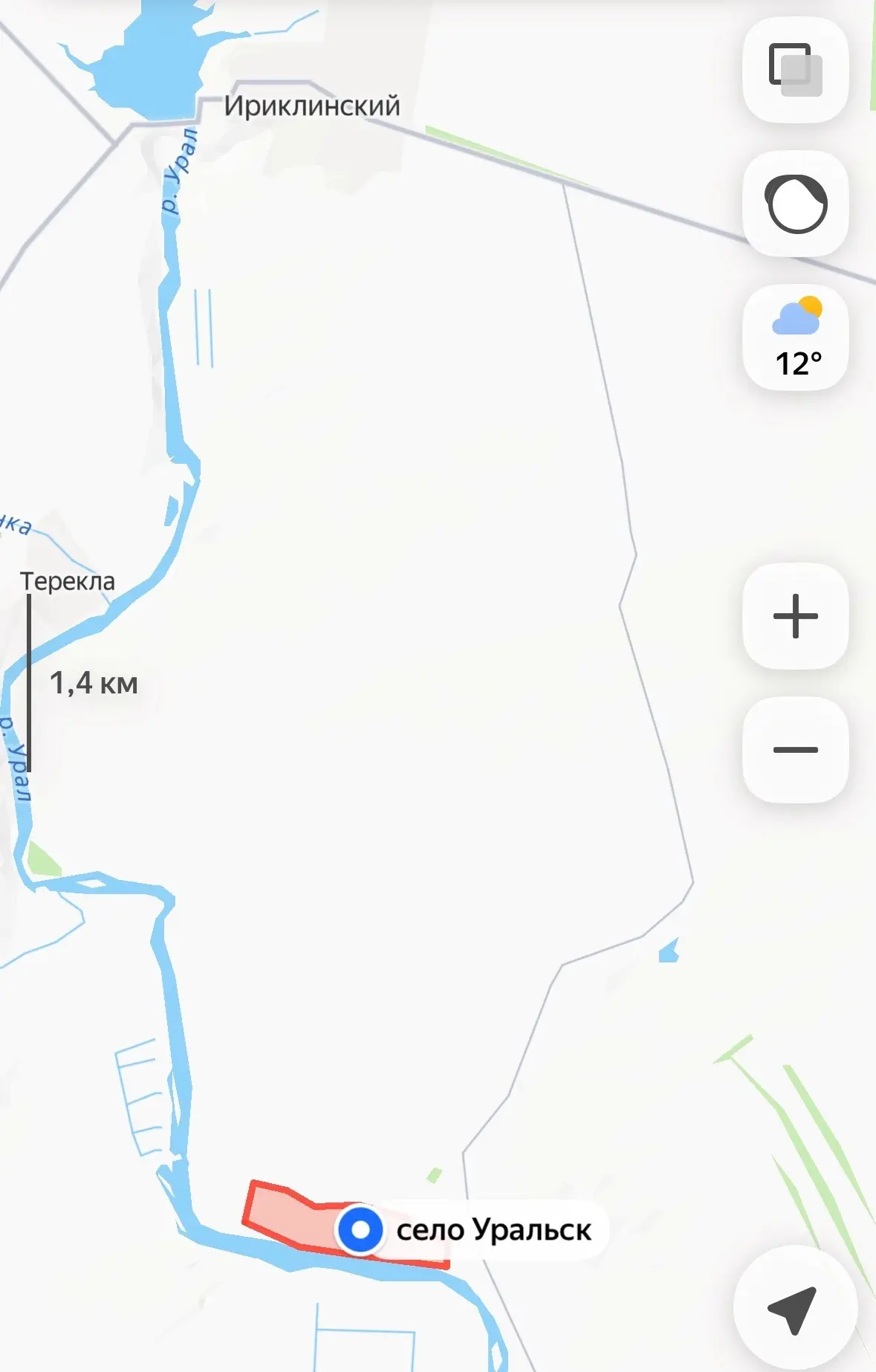Open the 12° weather widget
The image size is (876, 1372).
pyautogui.click(x=795, y=337)
